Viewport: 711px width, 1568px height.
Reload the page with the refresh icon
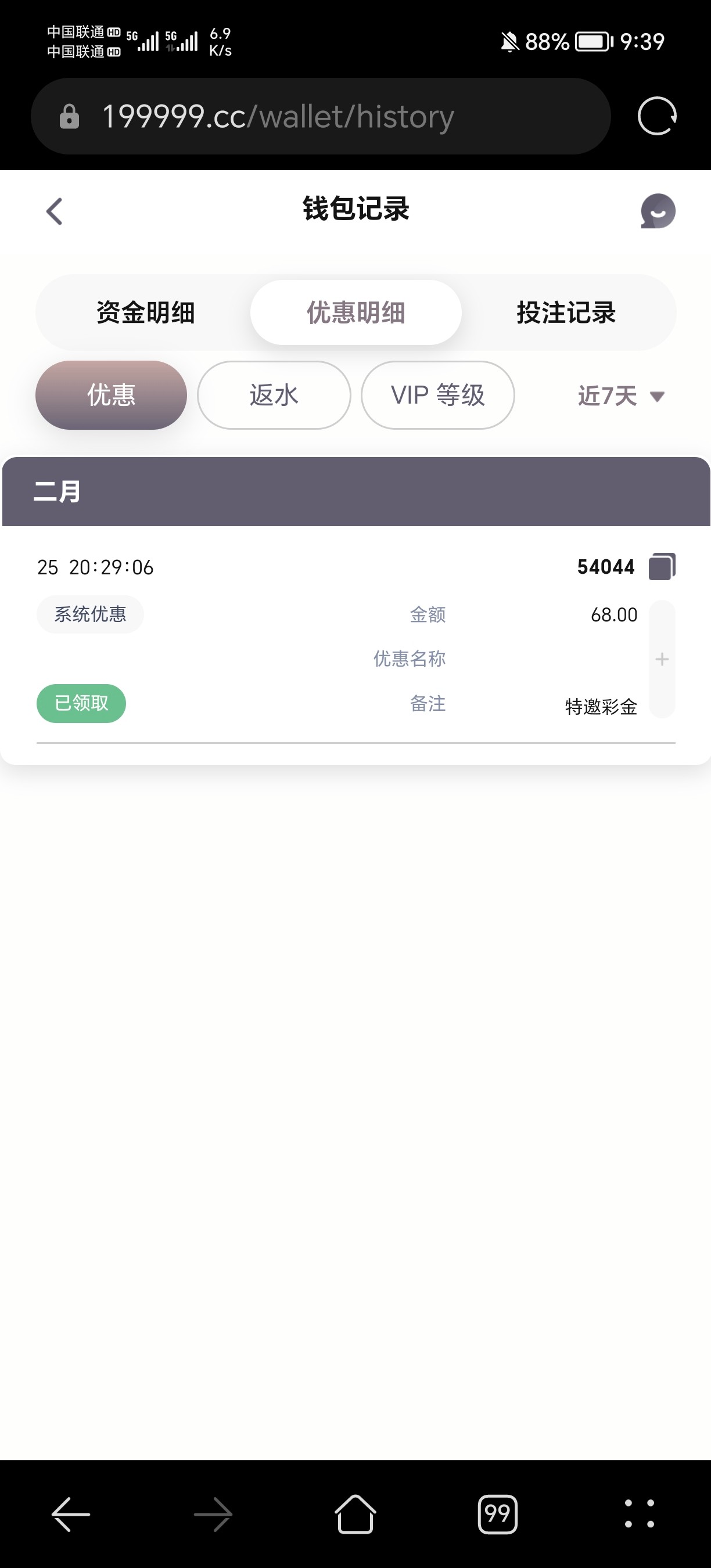tap(658, 116)
